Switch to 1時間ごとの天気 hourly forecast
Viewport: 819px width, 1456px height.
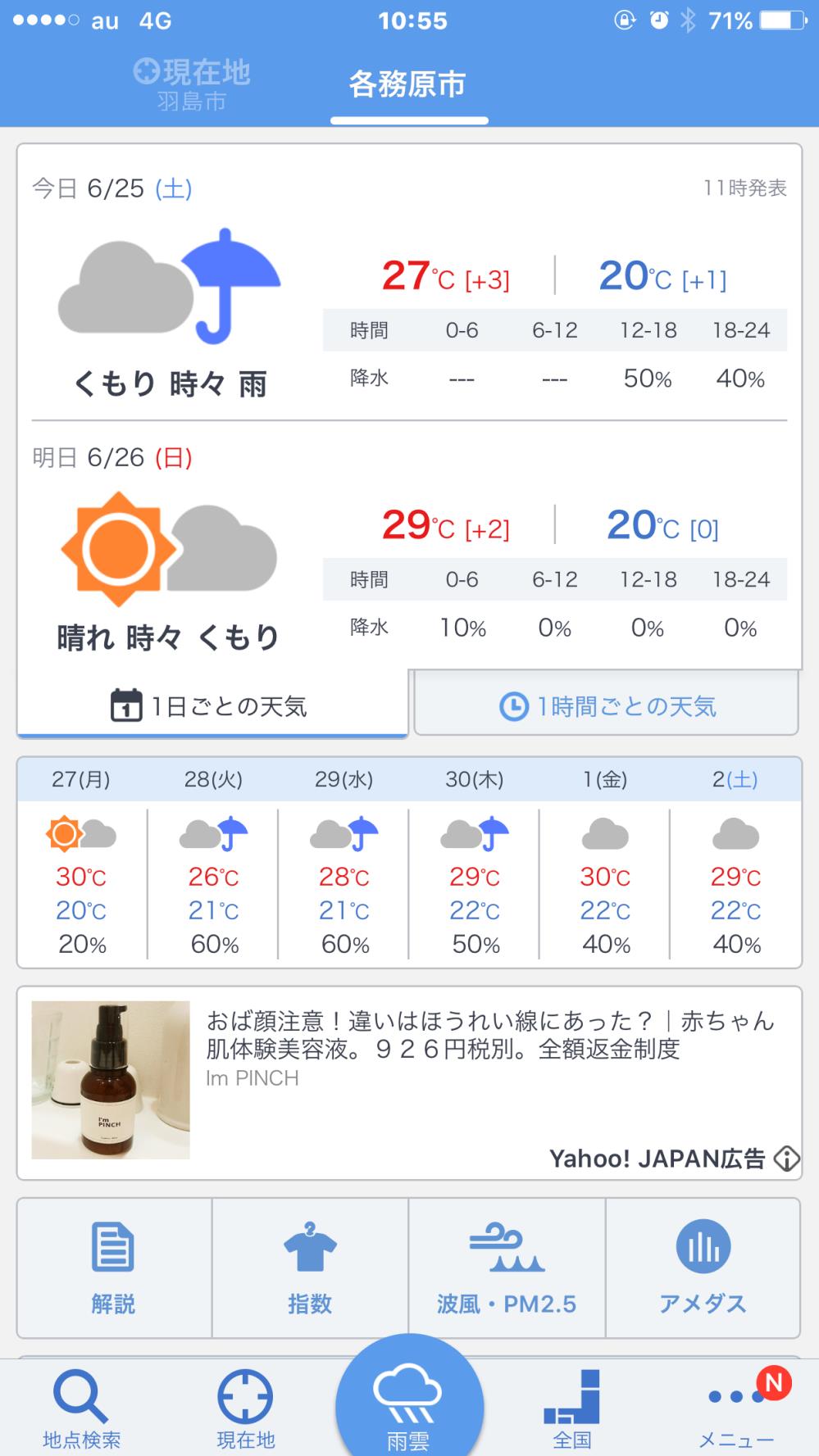click(x=607, y=705)
